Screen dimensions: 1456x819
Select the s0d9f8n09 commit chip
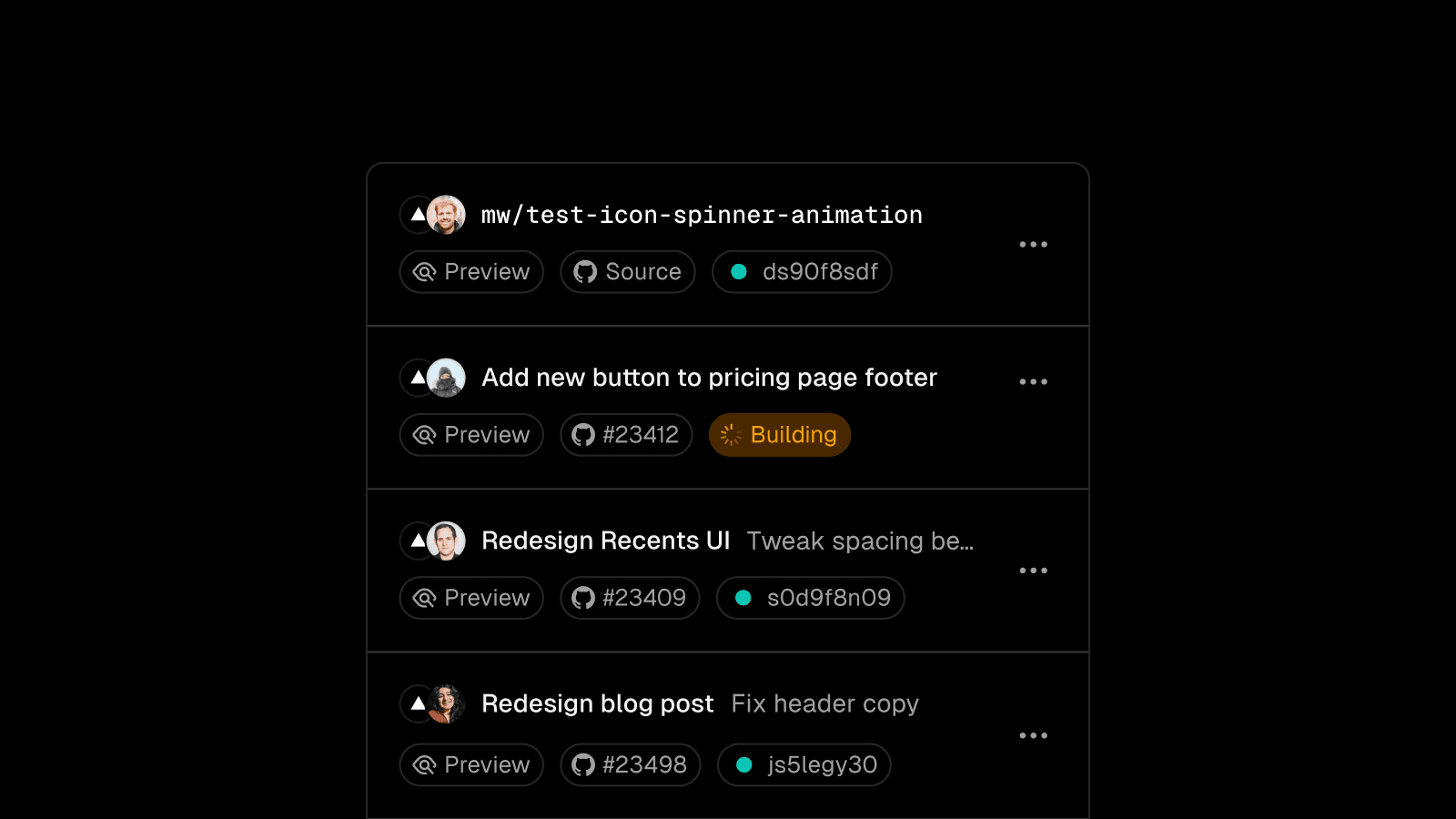point(810,598)
